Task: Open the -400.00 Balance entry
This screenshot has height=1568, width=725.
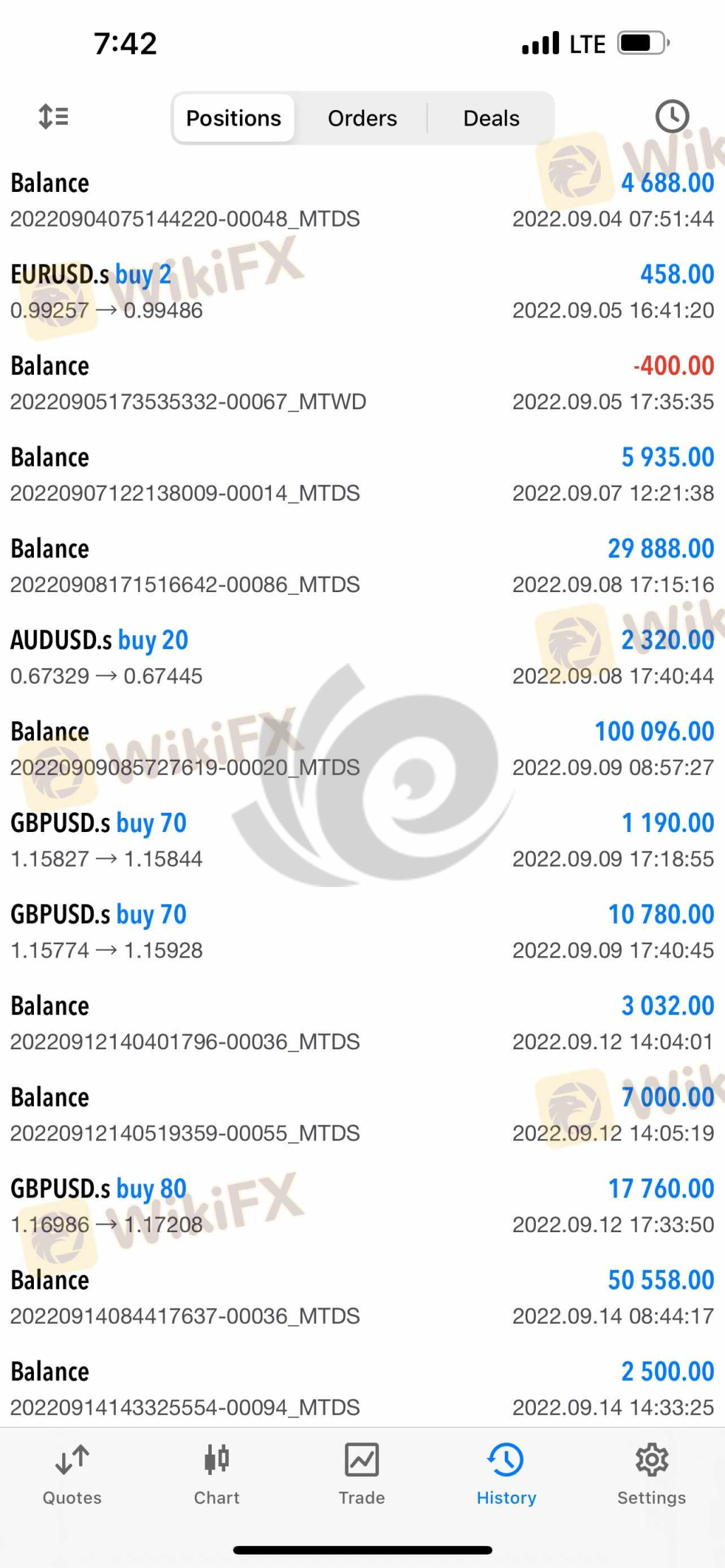Action: 362,383
